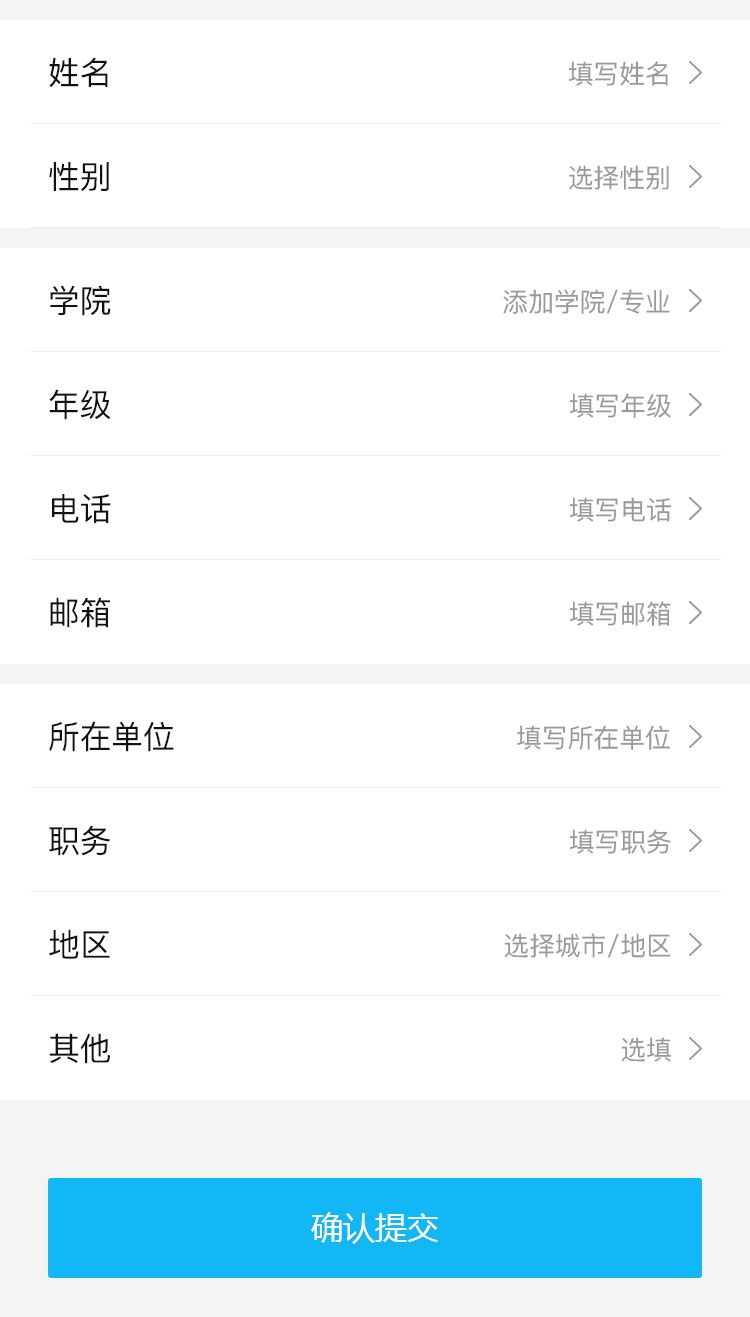750x1317 pixels.
Task: Tap the 年级 row to fill in grade
Action: 375,405
